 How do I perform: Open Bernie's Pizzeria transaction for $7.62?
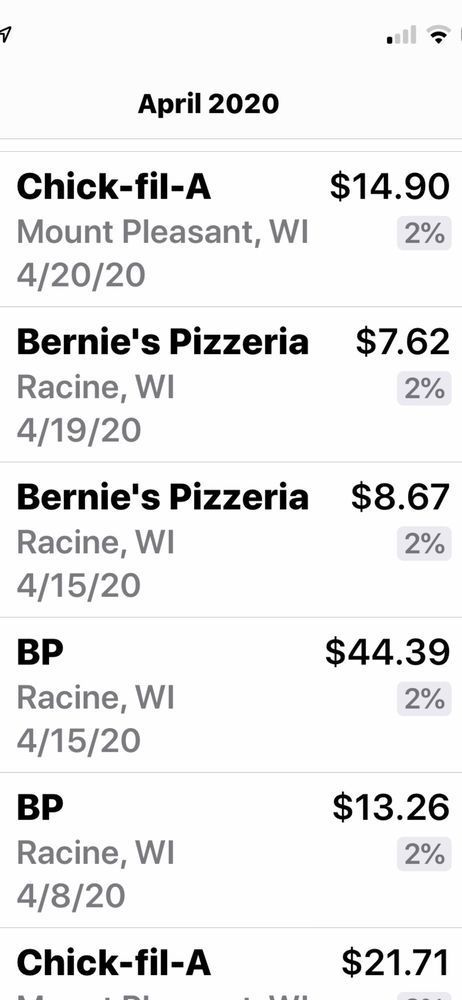coord(231,385)
